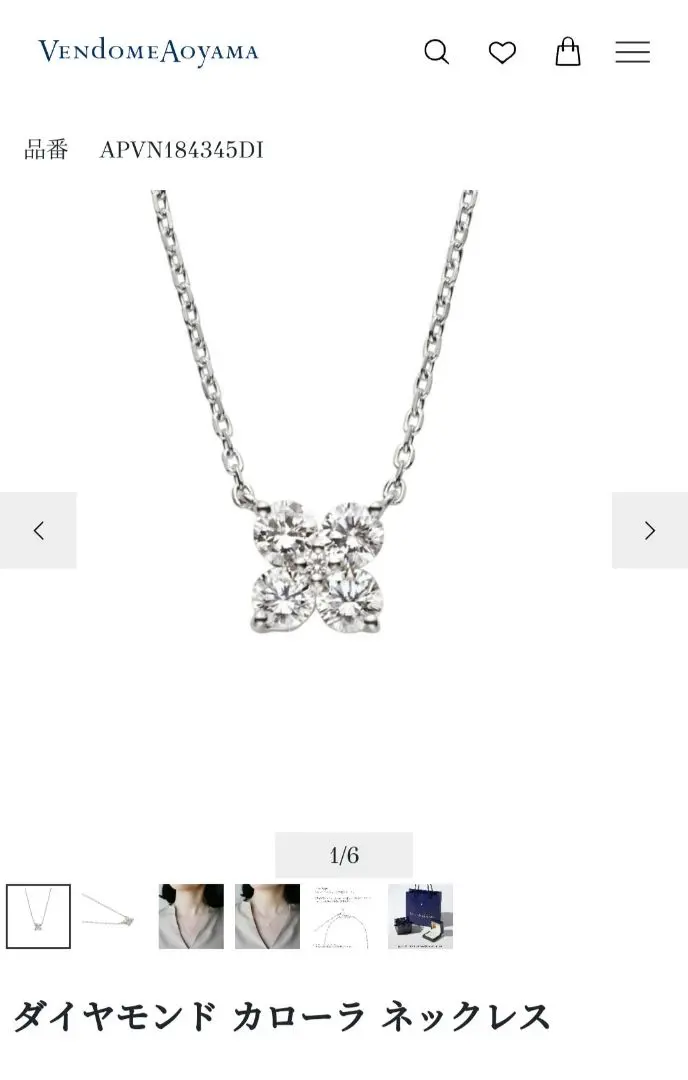Select the first necklace thumbnail

38,916
